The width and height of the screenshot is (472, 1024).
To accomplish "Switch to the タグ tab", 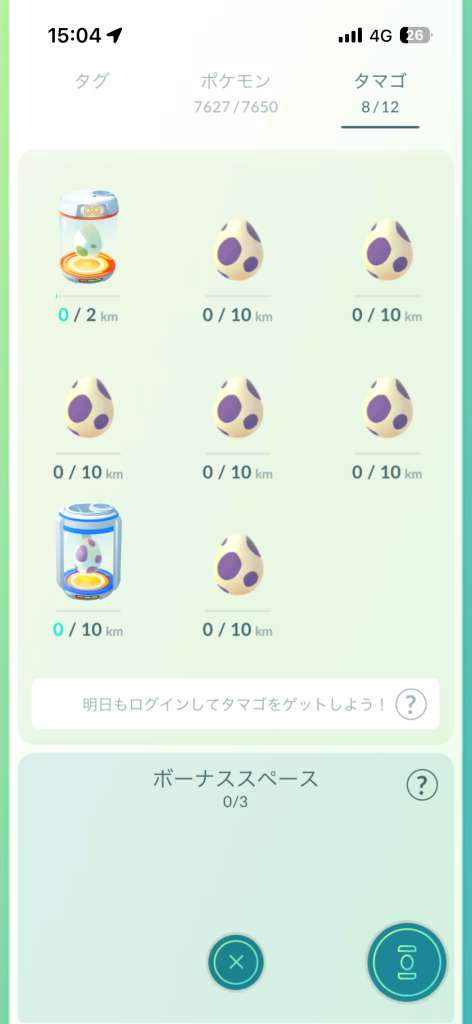I will point(92,81).
